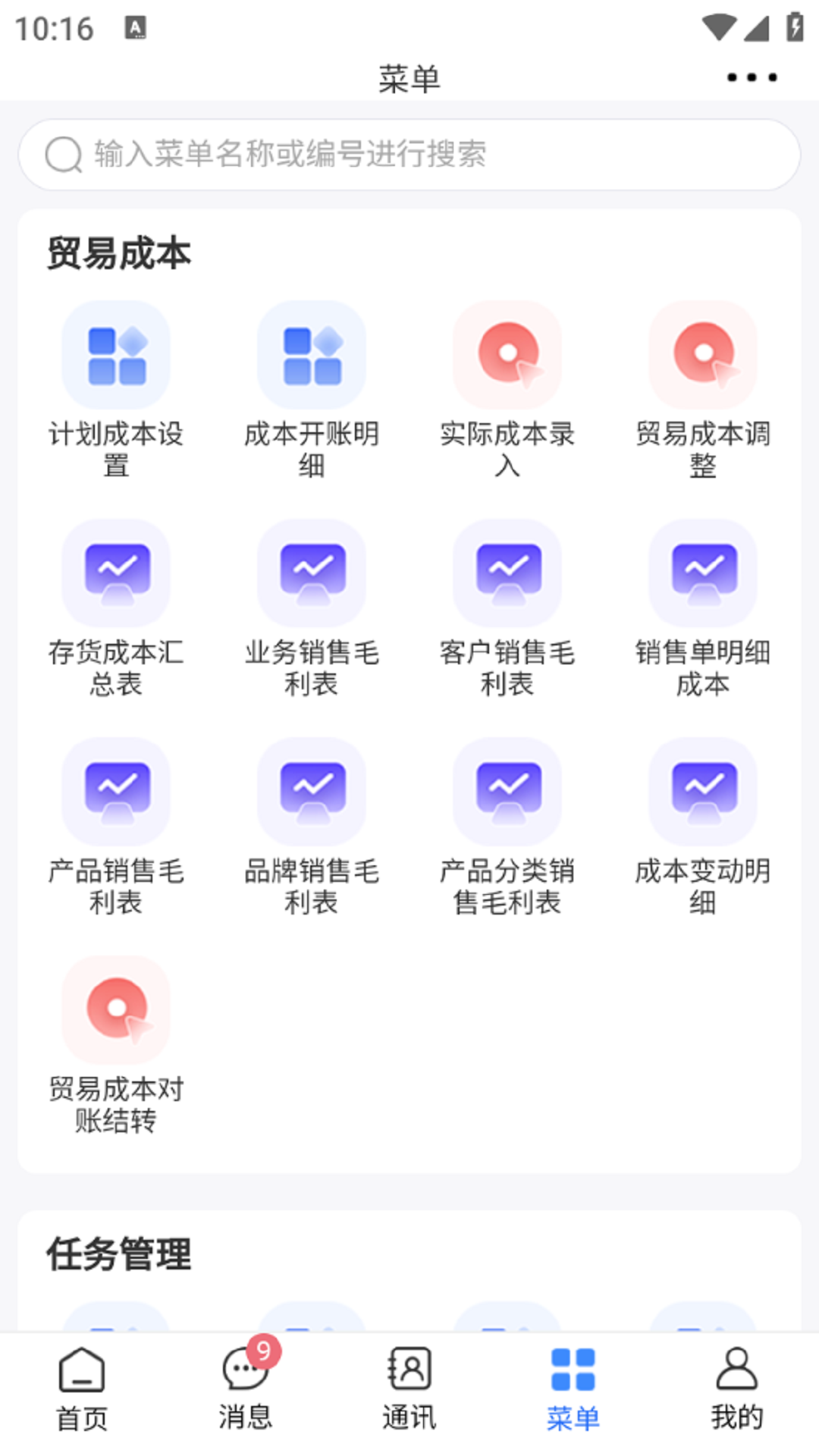Open 实际成本录入
The image size is (819, 1456).
click(507, 355)
